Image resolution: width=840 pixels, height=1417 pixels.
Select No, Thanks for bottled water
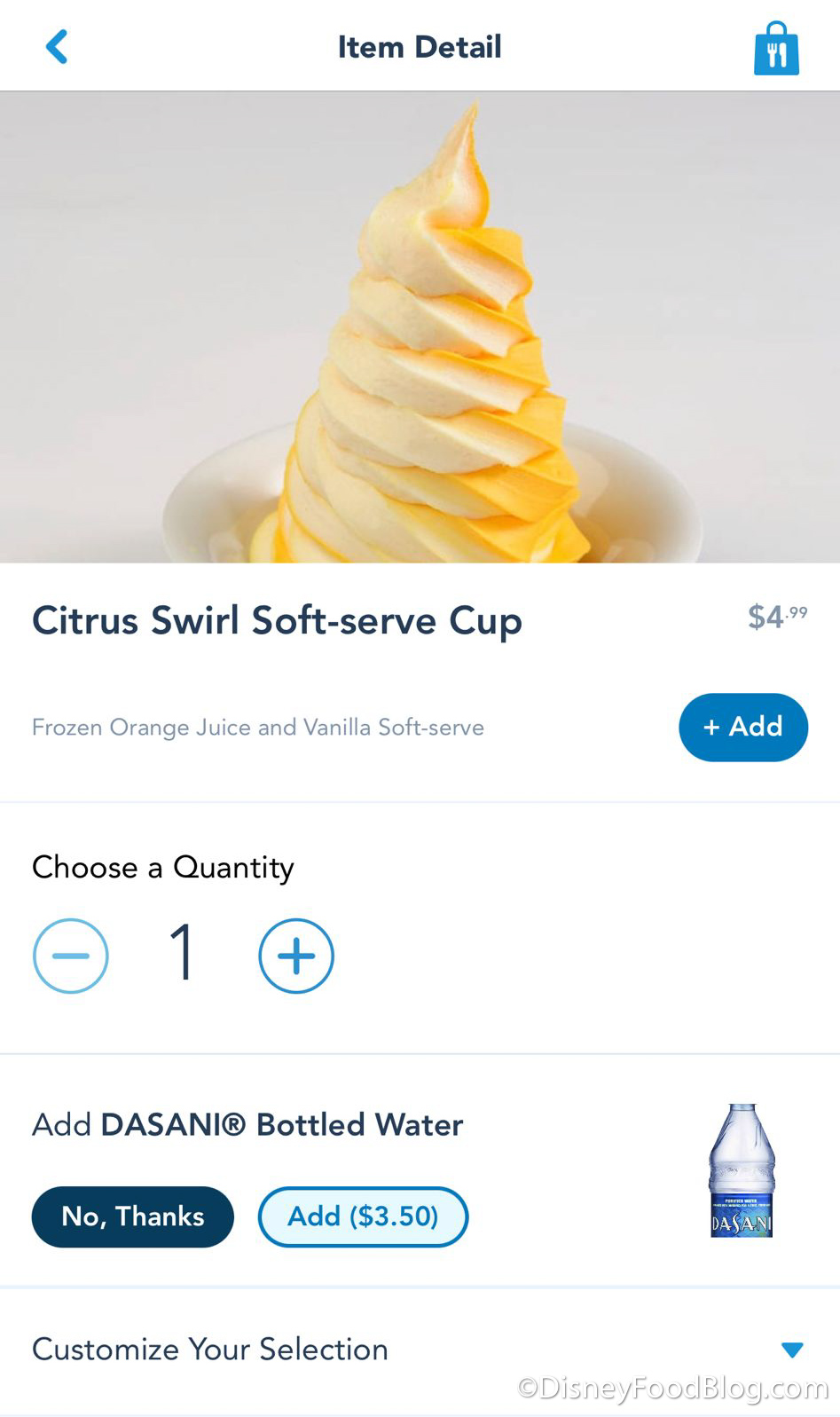133,1216
